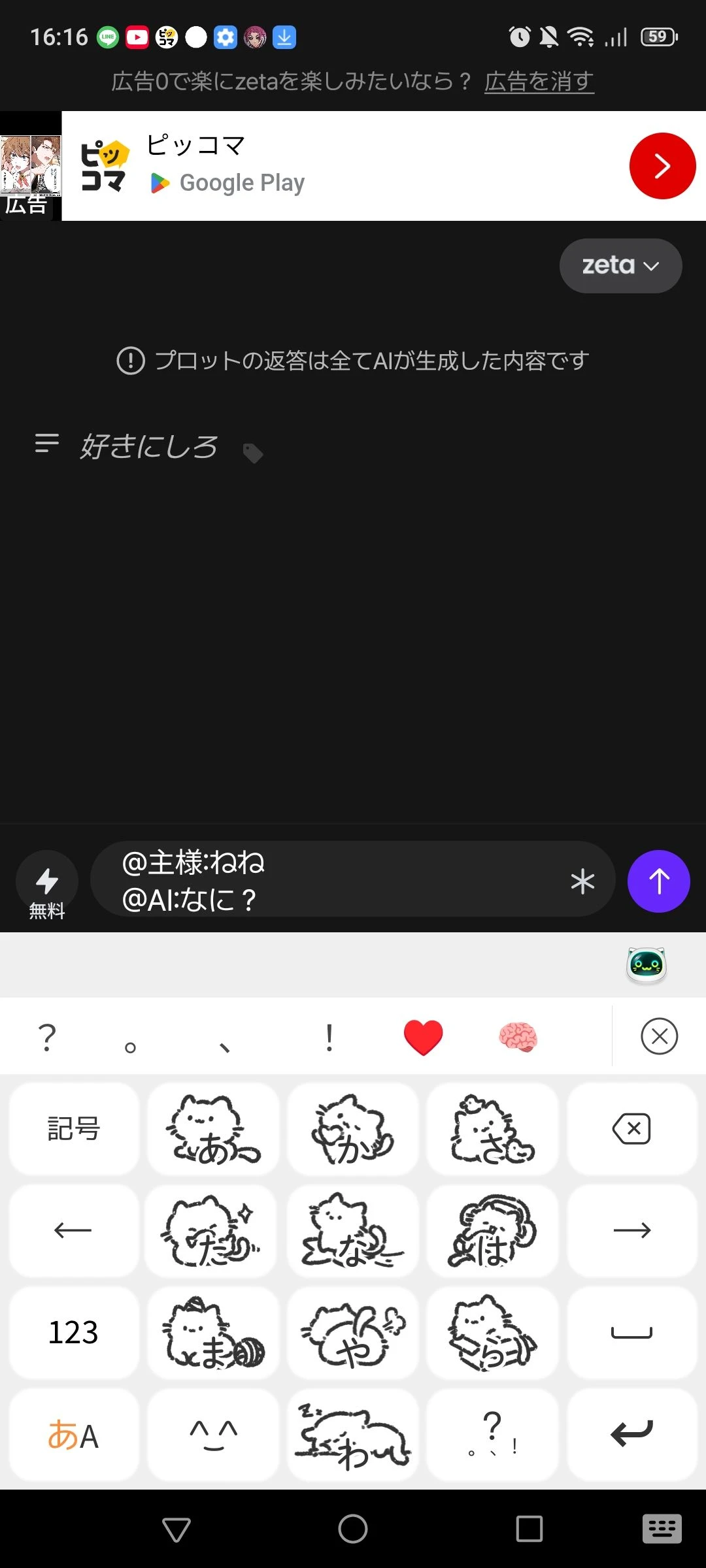The image size is (706, 1568).
Task: Send the message with the purple arrow
Action: [658, 881]
